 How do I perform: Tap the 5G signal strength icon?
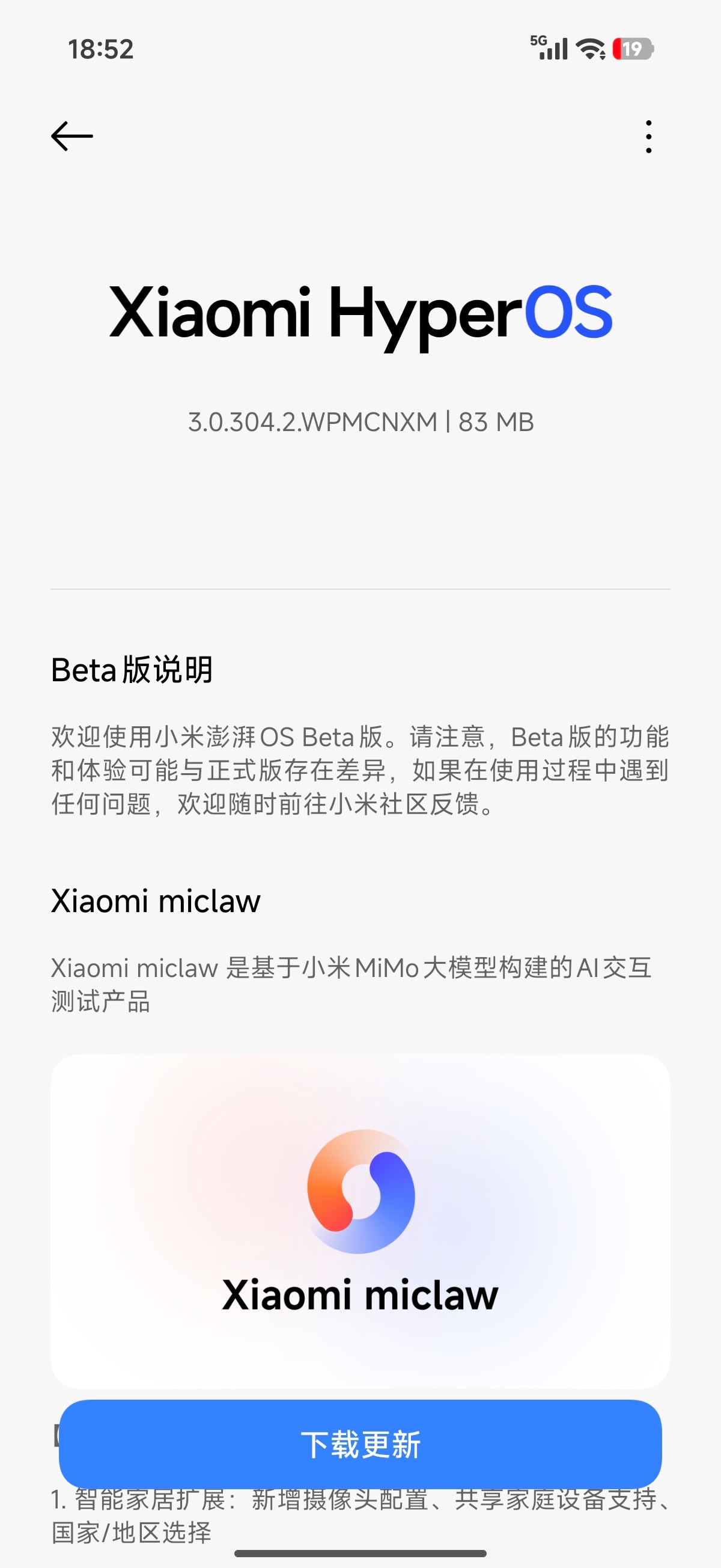click(x=549, y=50)
